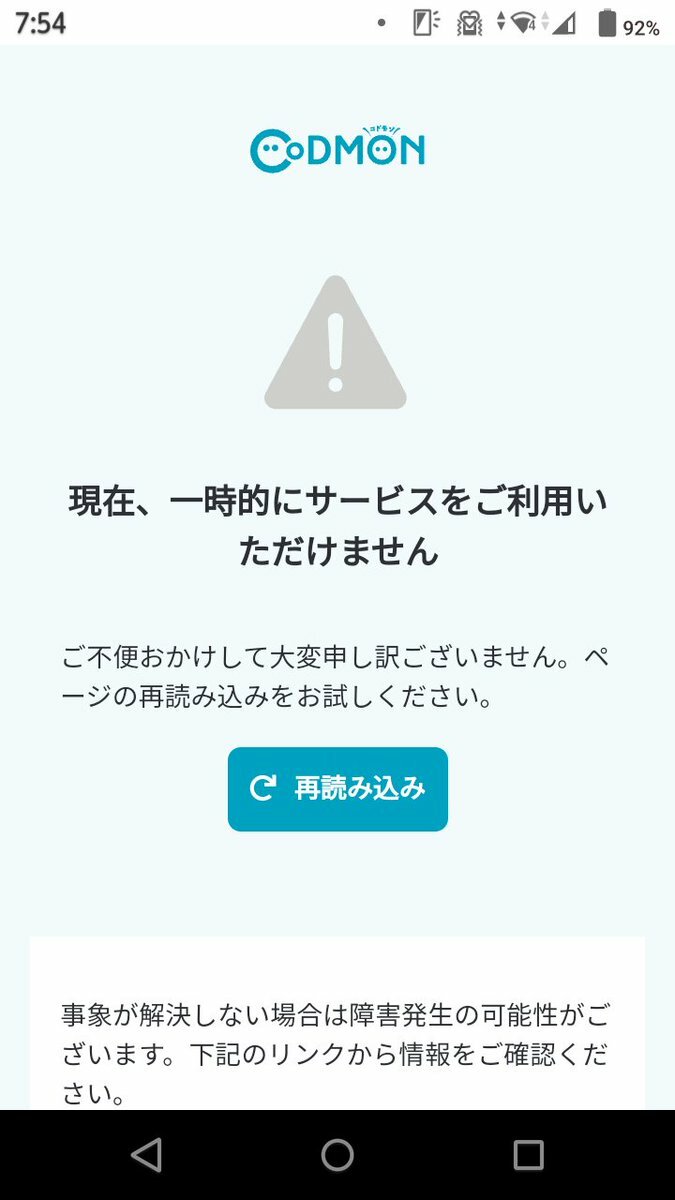
Task: Open recent apps from the navigation bar
Action: pos(527,1155)
